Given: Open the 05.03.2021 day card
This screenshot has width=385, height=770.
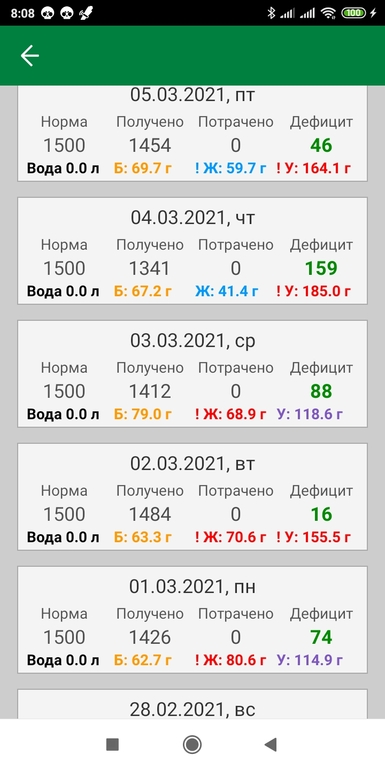Looking at the screenshot, I should pos(192,134).
